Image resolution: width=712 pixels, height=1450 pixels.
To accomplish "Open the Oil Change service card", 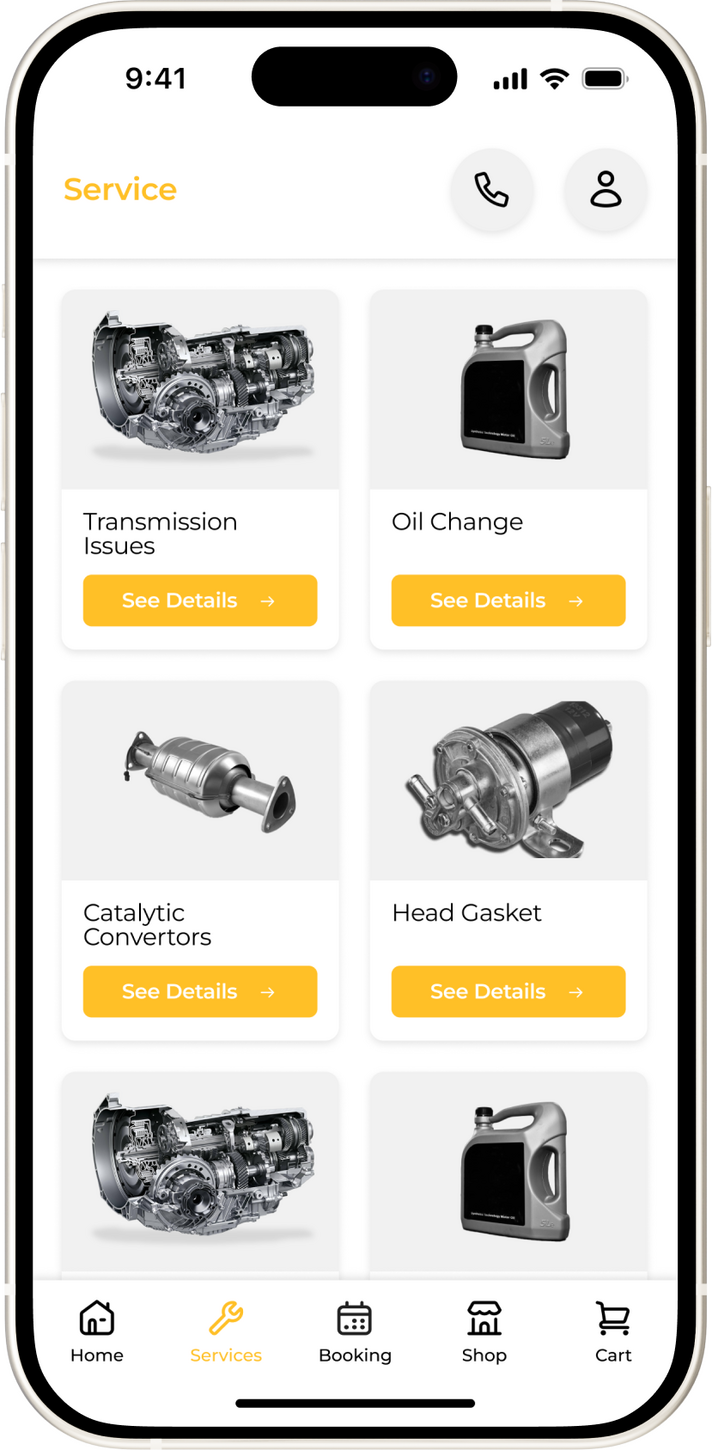I will pos(508,390).
